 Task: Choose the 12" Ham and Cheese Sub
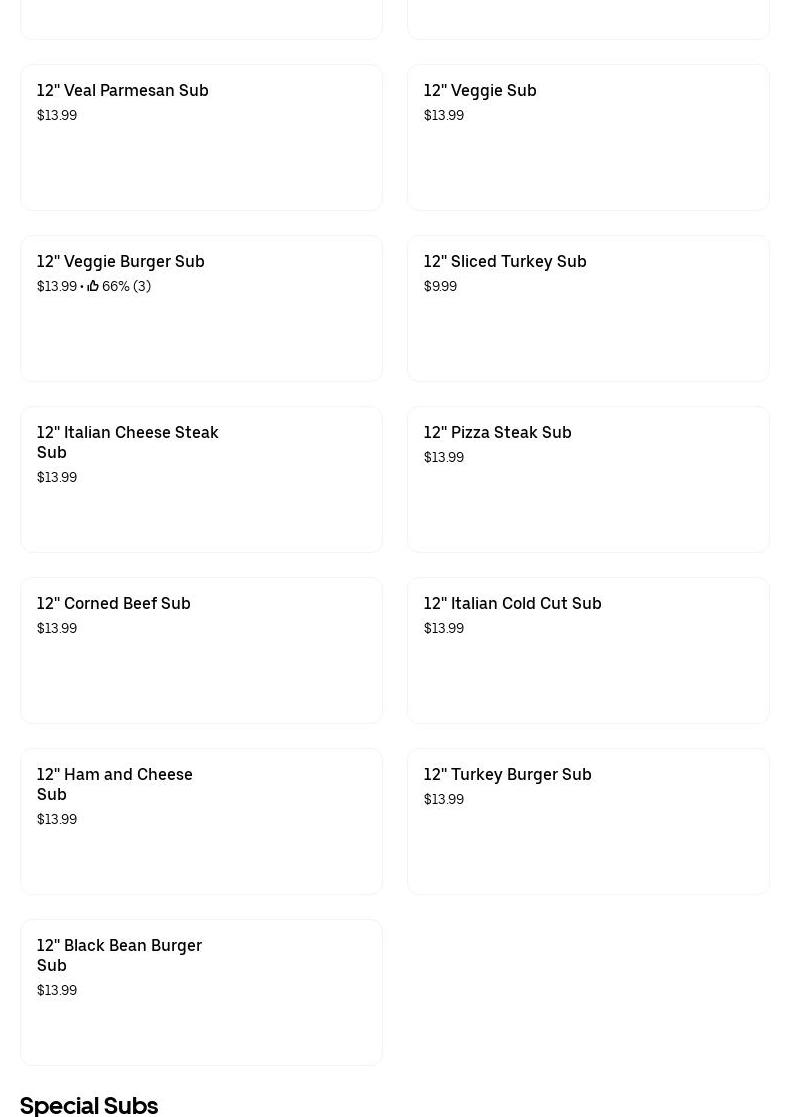click(201, 821)
